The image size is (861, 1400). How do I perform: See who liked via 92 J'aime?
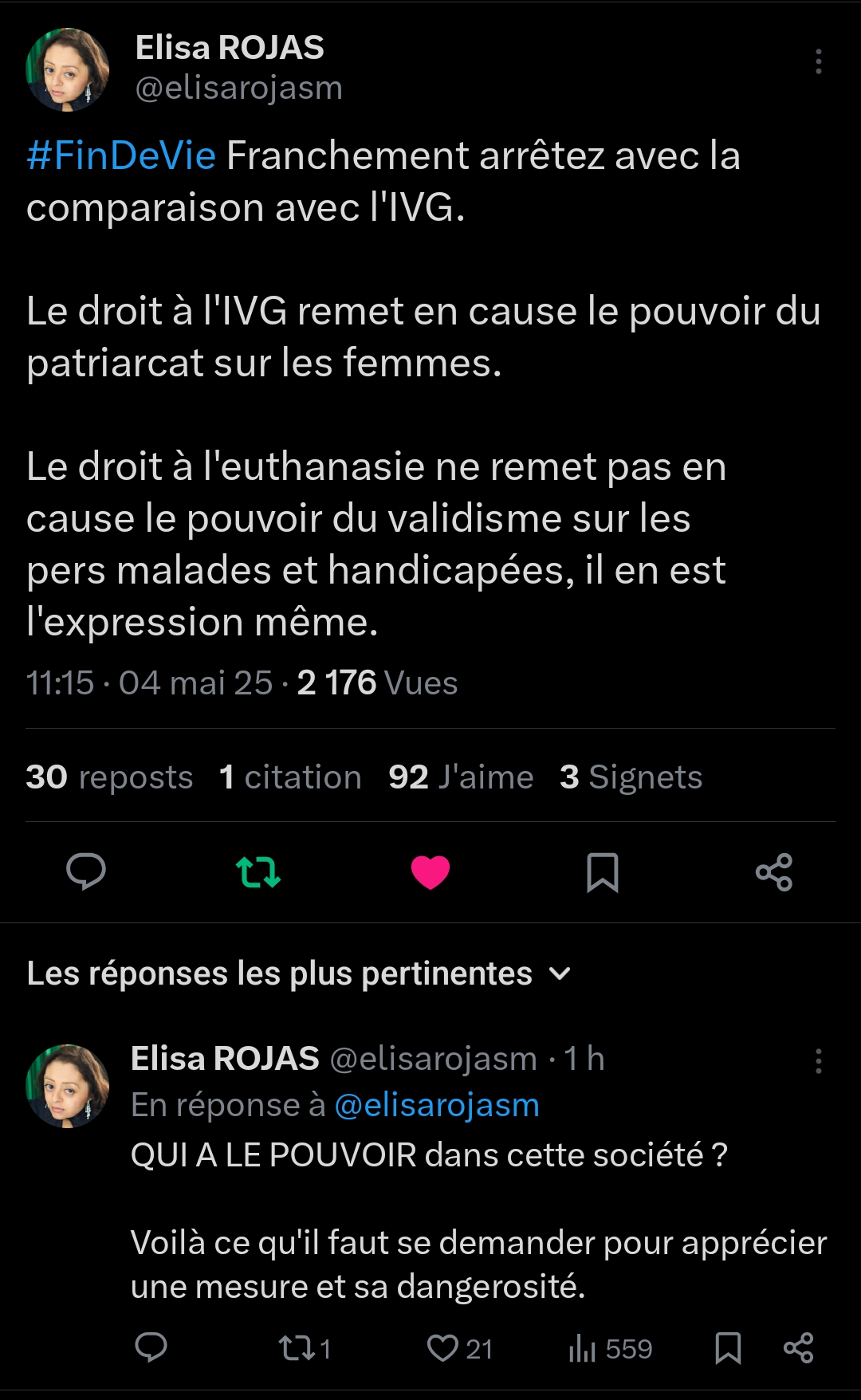[x=461, y=777]
